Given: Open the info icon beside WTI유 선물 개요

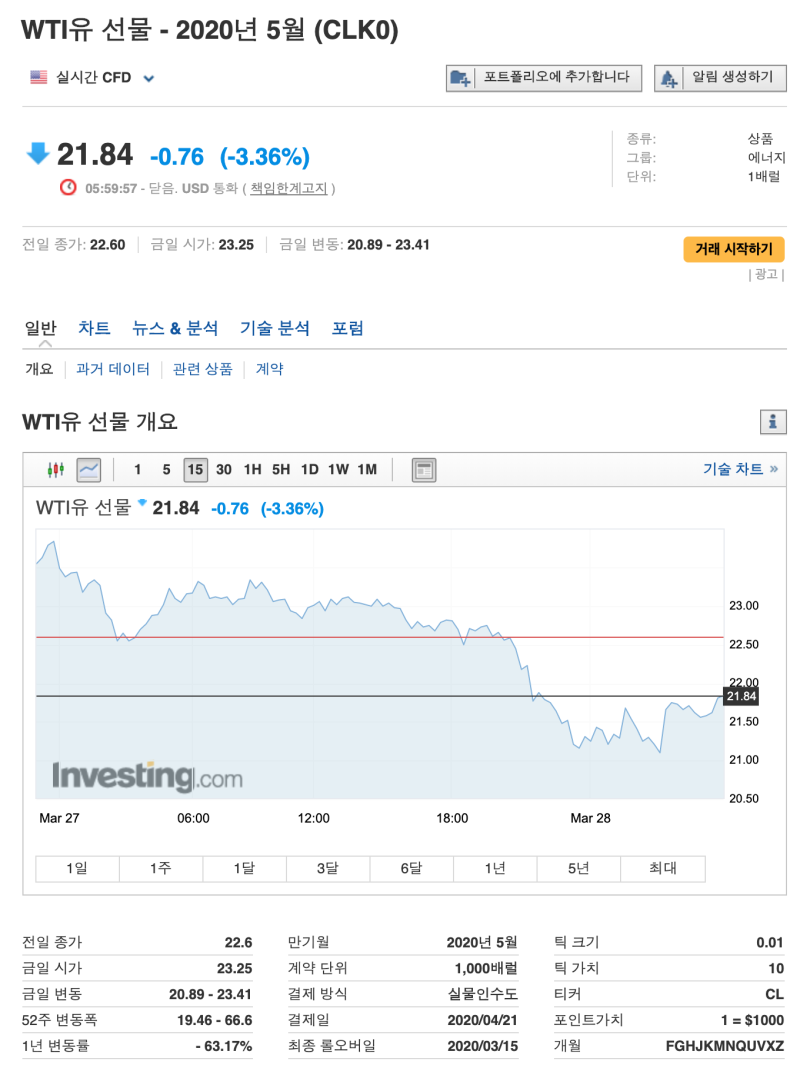Looking at the screenshot, I should [x=771, y=422].
